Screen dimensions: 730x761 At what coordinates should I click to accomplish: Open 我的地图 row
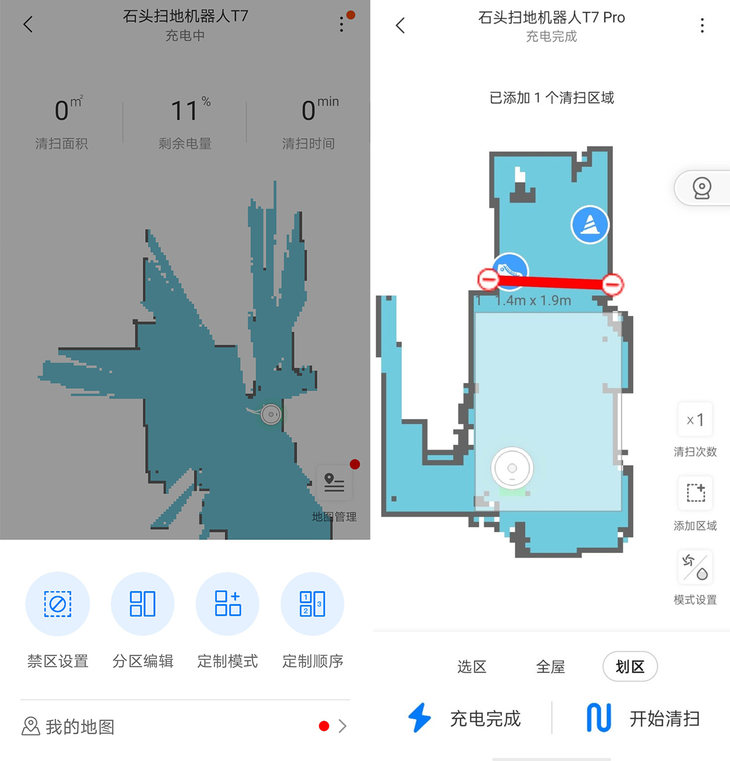[x=185, y=726]
